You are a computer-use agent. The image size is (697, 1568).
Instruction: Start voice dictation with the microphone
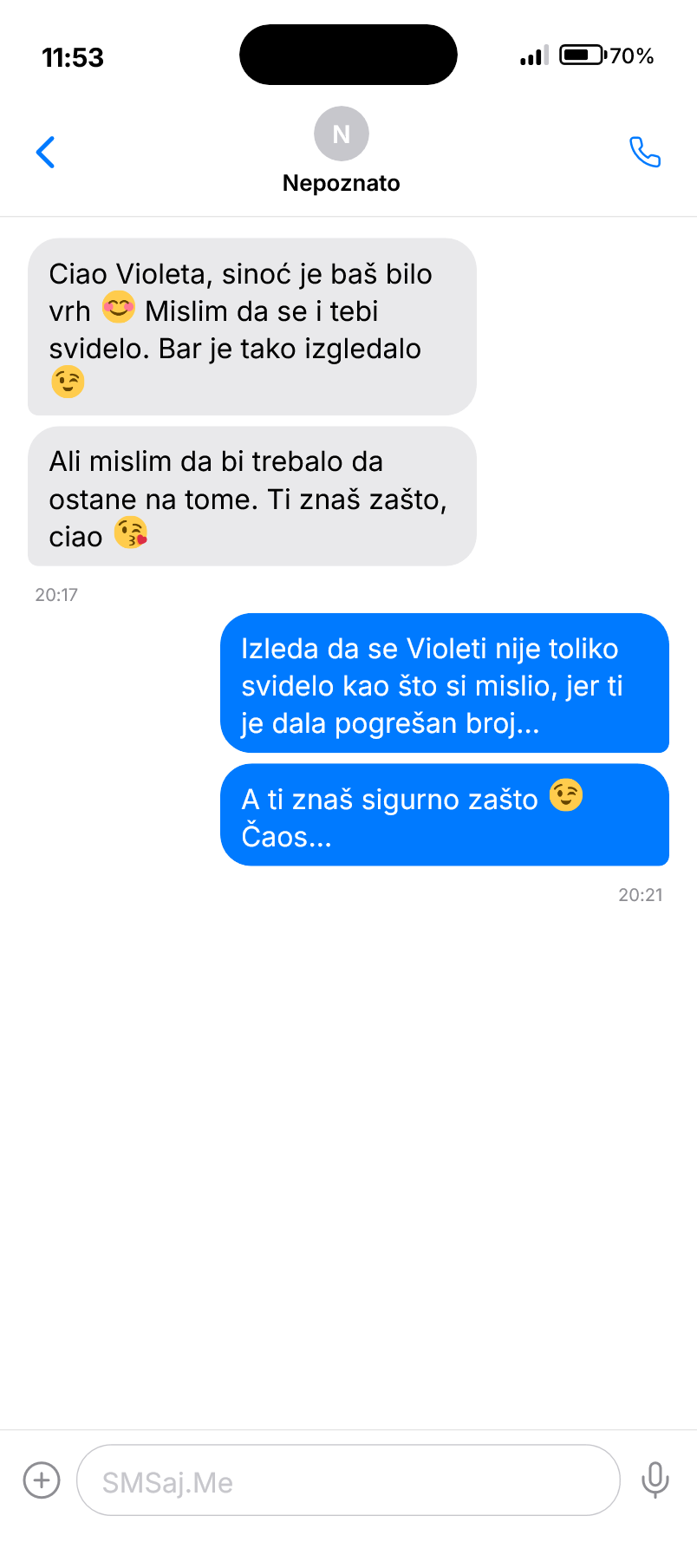coord(655,1480)
